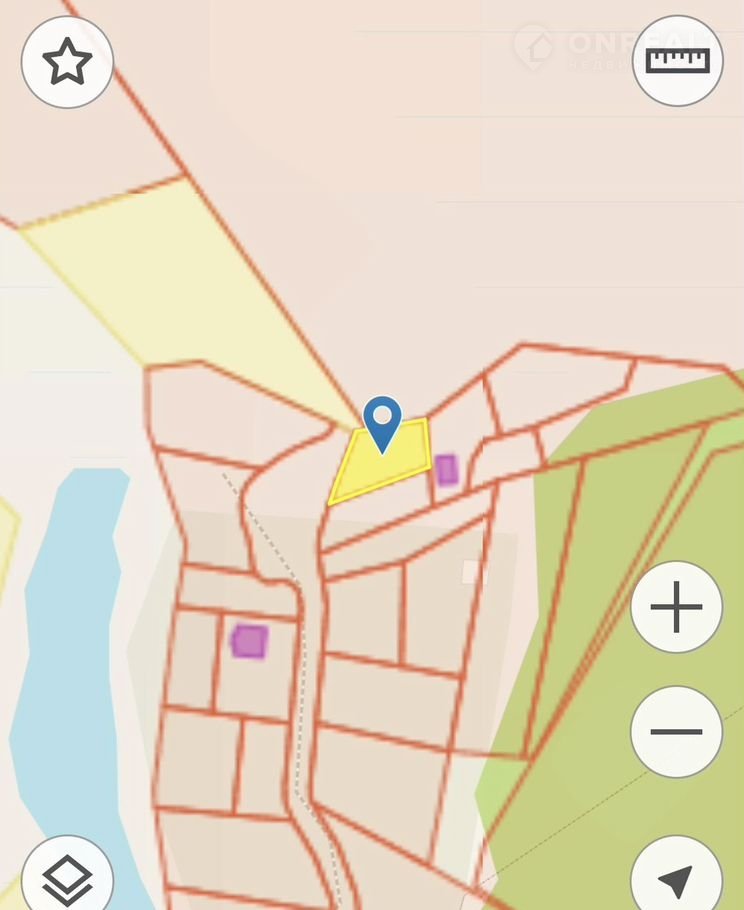Open the map layers selector

pyautogui.click(x=67, y=878)
